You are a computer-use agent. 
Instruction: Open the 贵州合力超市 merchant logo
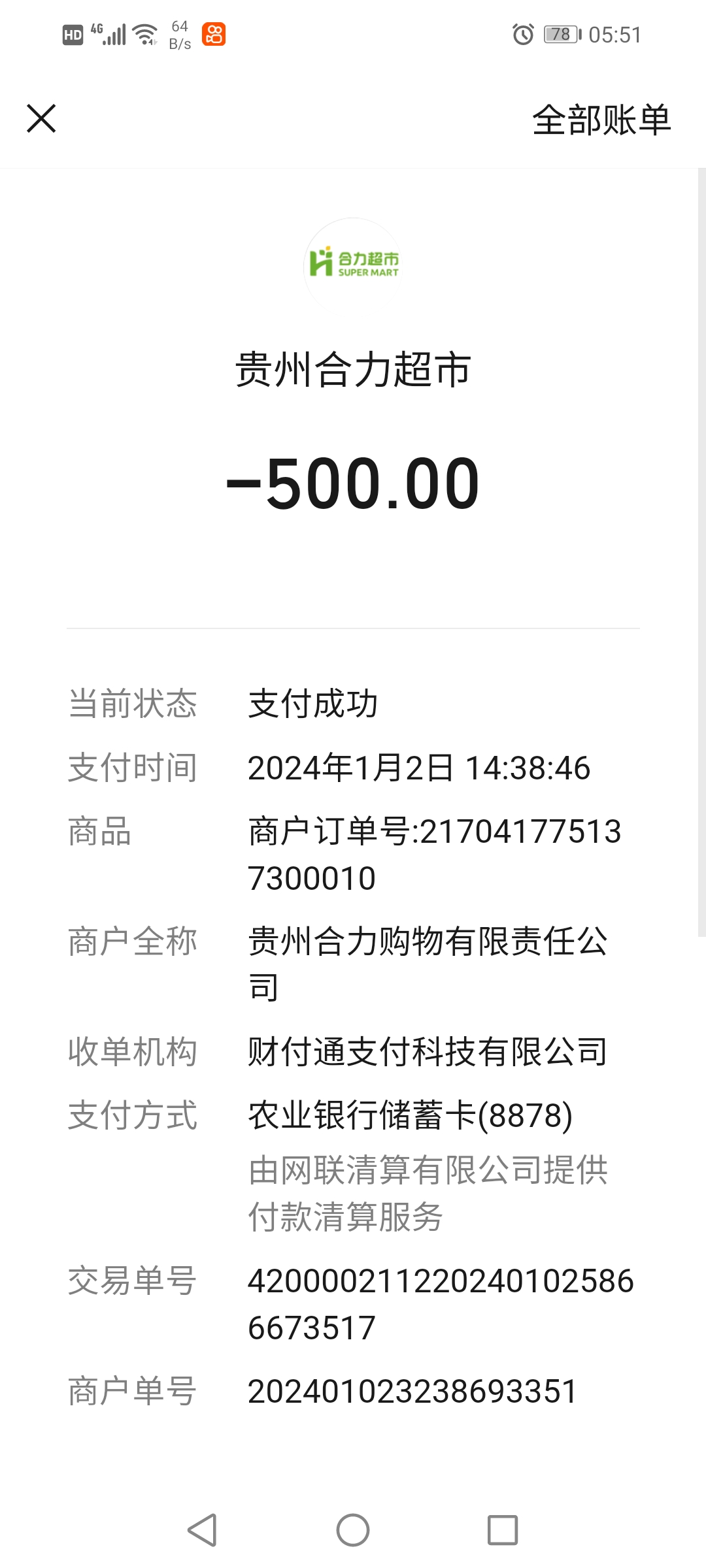pos(353,265)
